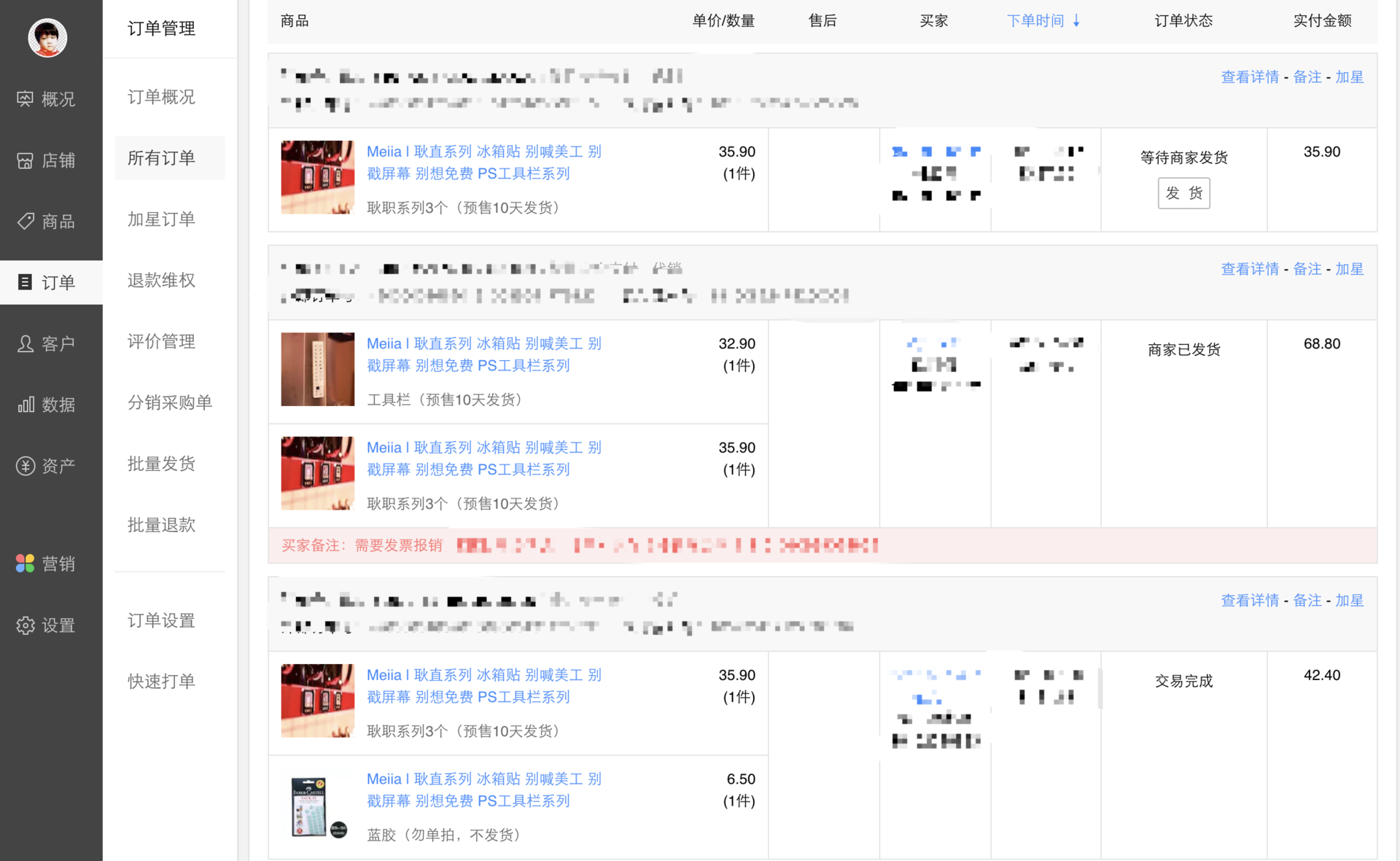Open 评价管理 review management
Image resolution: width=1400 pixels, height=861 pixels.
(x=161, y=342)
